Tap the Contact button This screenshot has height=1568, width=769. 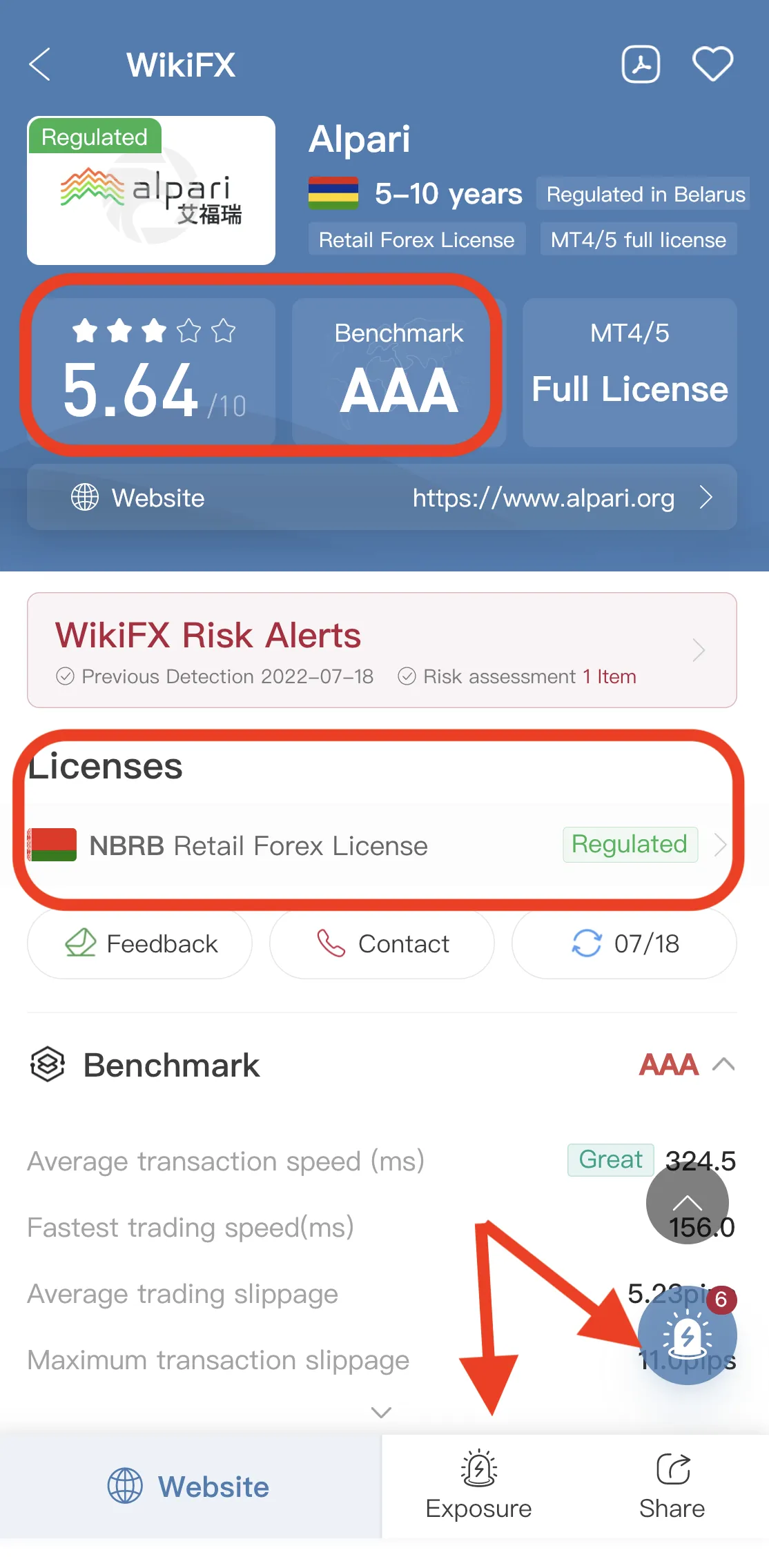tap(382, 943)
